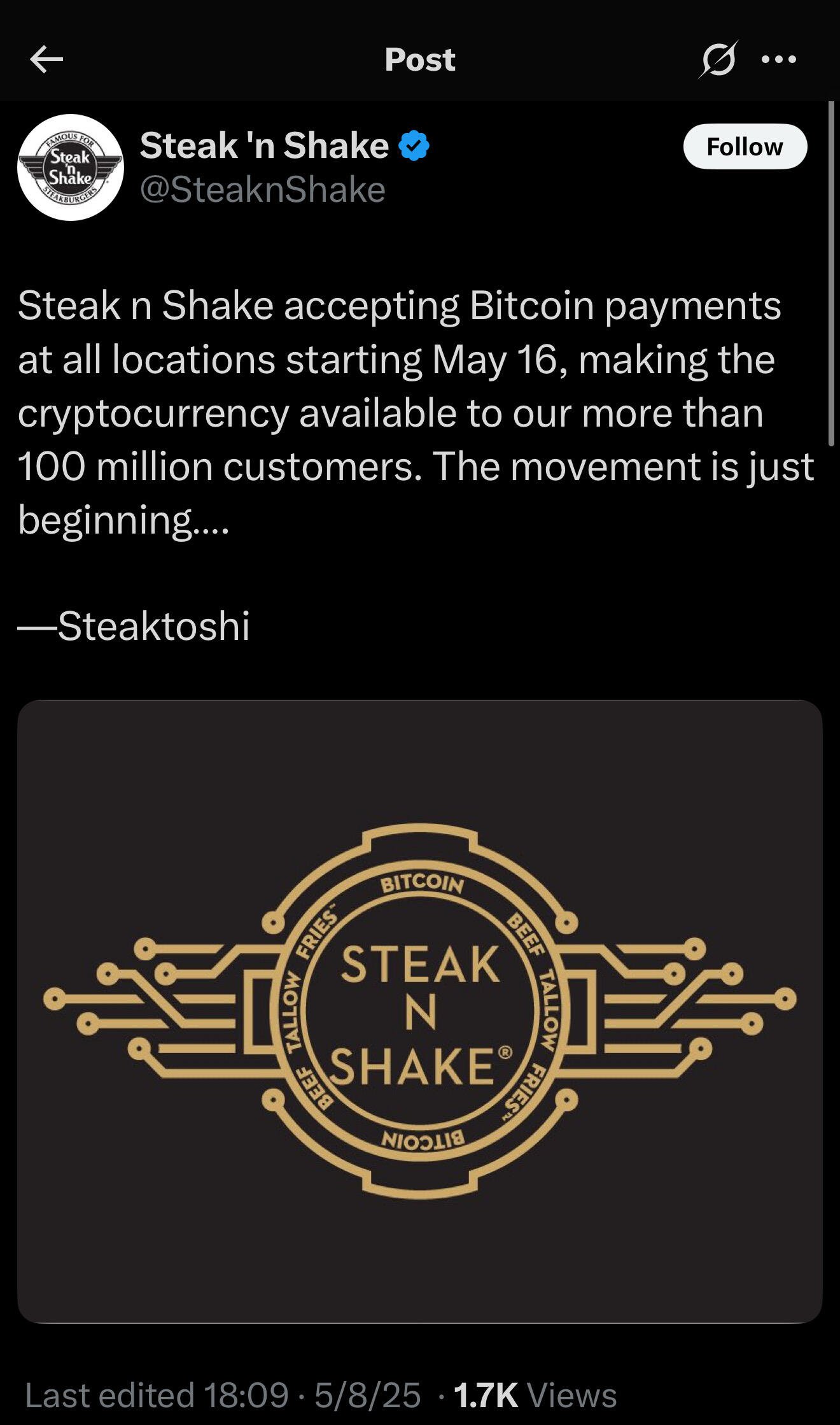Follow the Steak 'n Shake account

pos(745,147)
